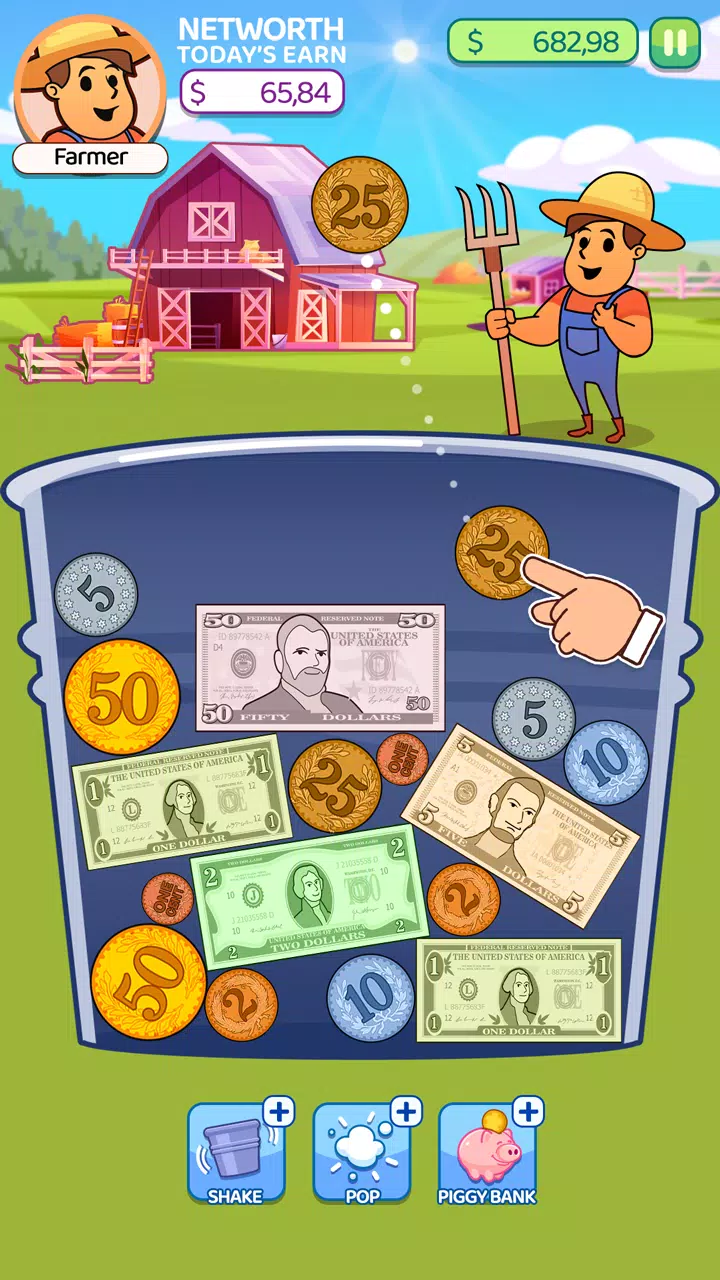Use the Shake power-up
This screenshot has width=720, height=1280.
(x=236, y=1152)
